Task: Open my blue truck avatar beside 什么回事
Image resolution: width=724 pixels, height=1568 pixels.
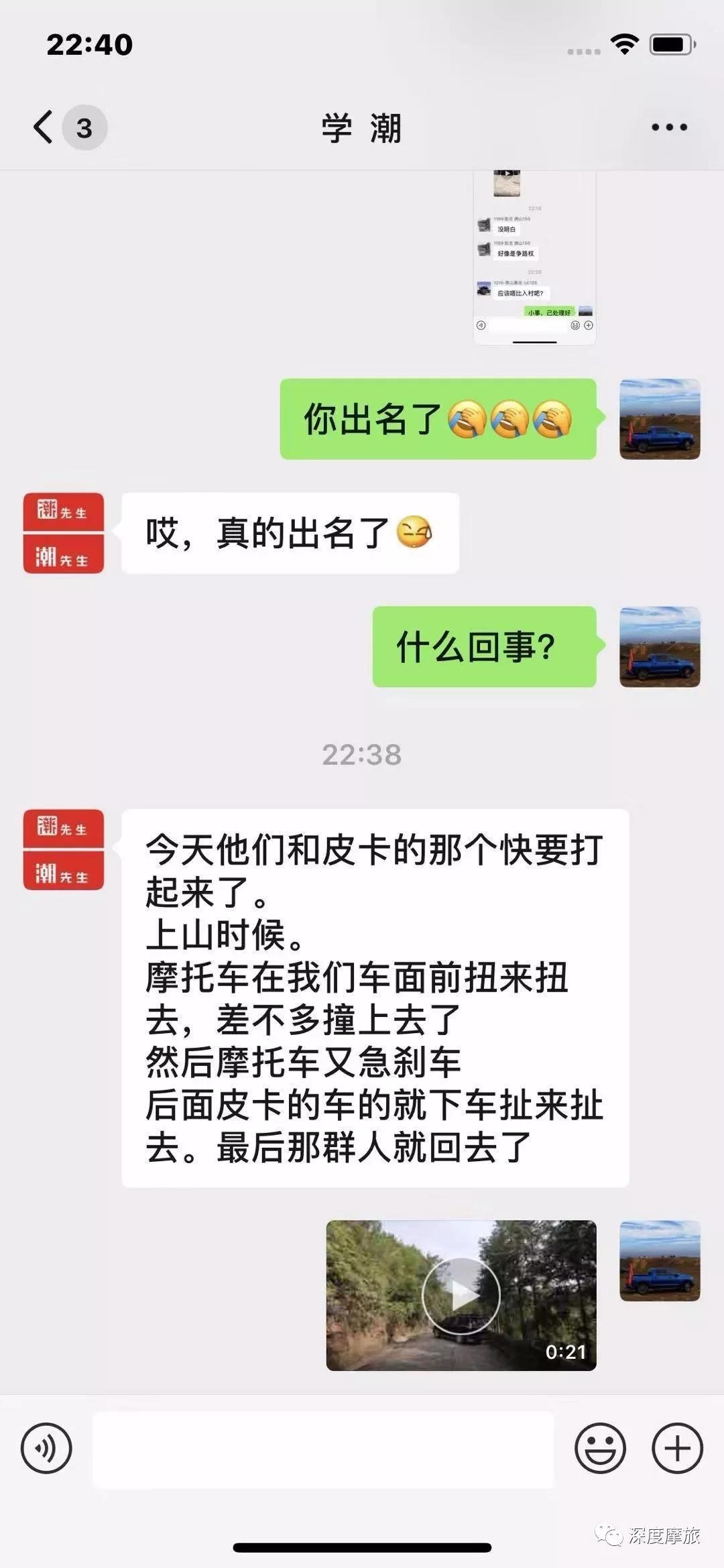Action: [660, 647]
